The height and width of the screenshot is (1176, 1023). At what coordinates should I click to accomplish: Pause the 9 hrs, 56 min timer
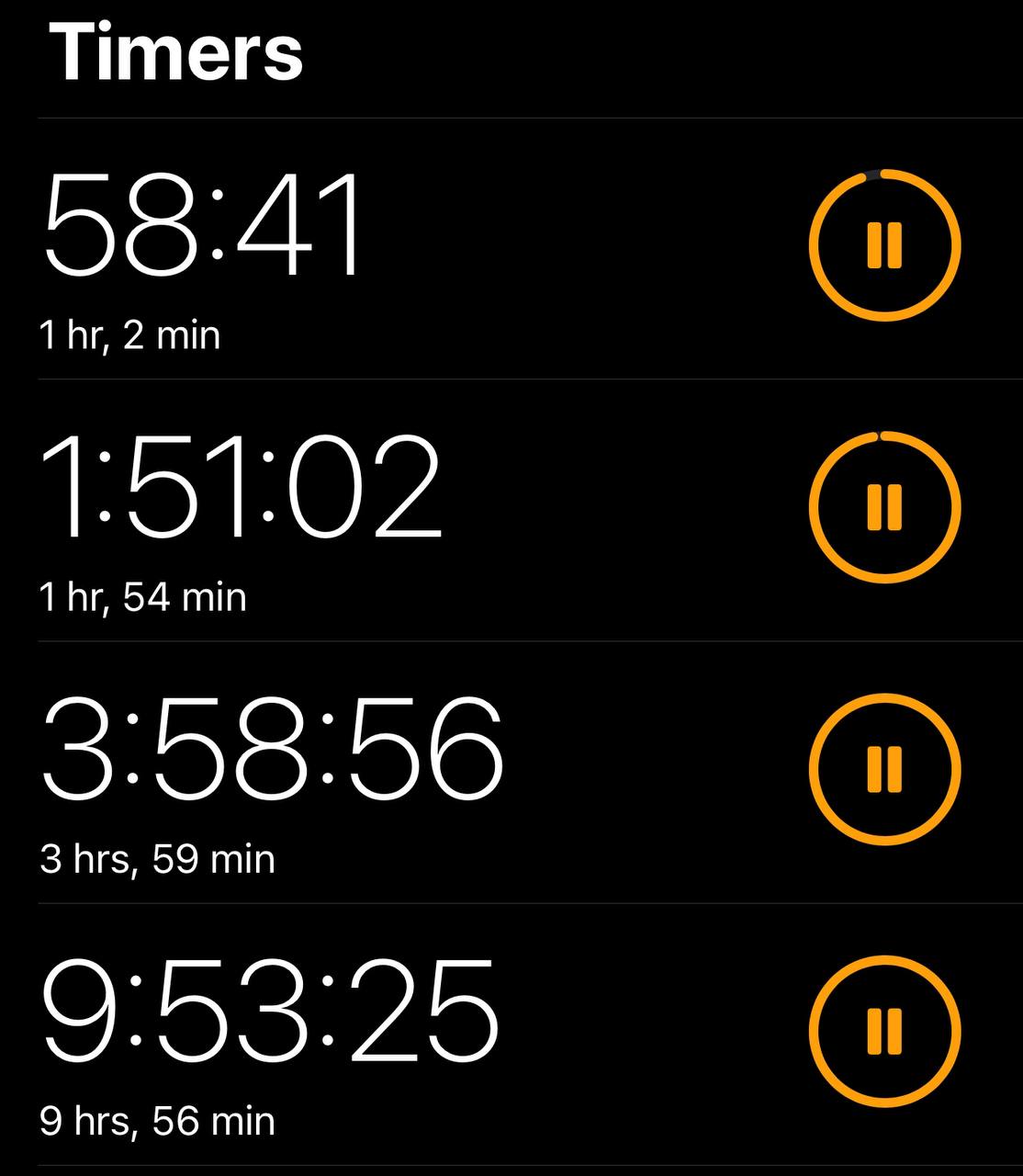click(884, 1031)
